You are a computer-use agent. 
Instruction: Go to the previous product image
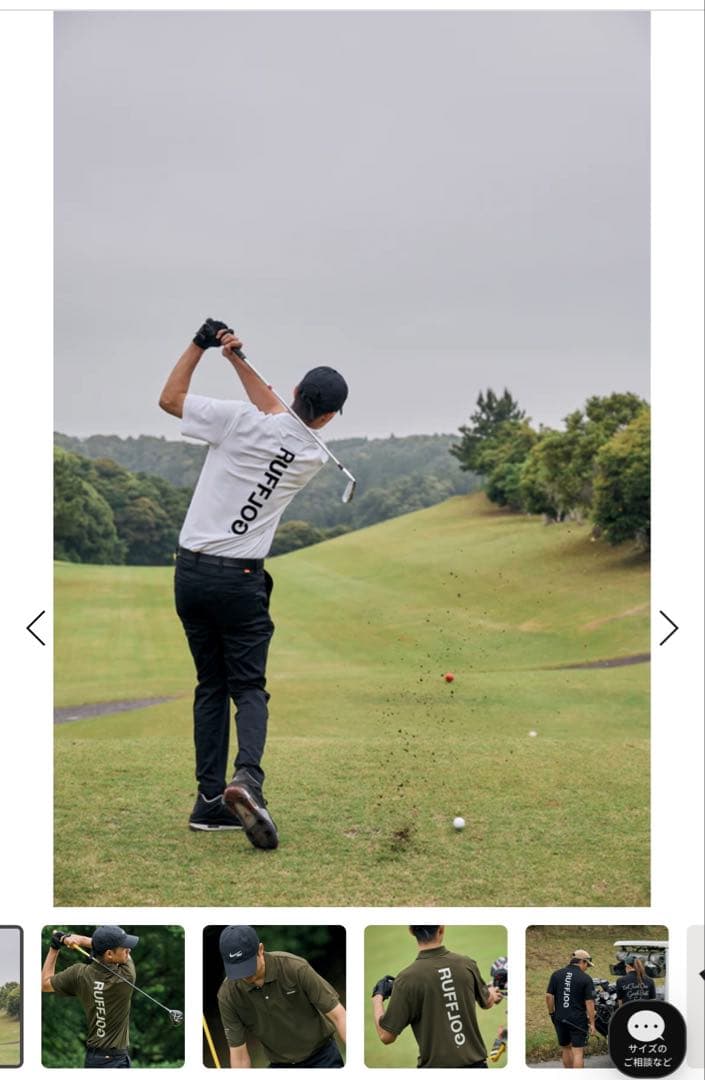(x=36, y=628)
